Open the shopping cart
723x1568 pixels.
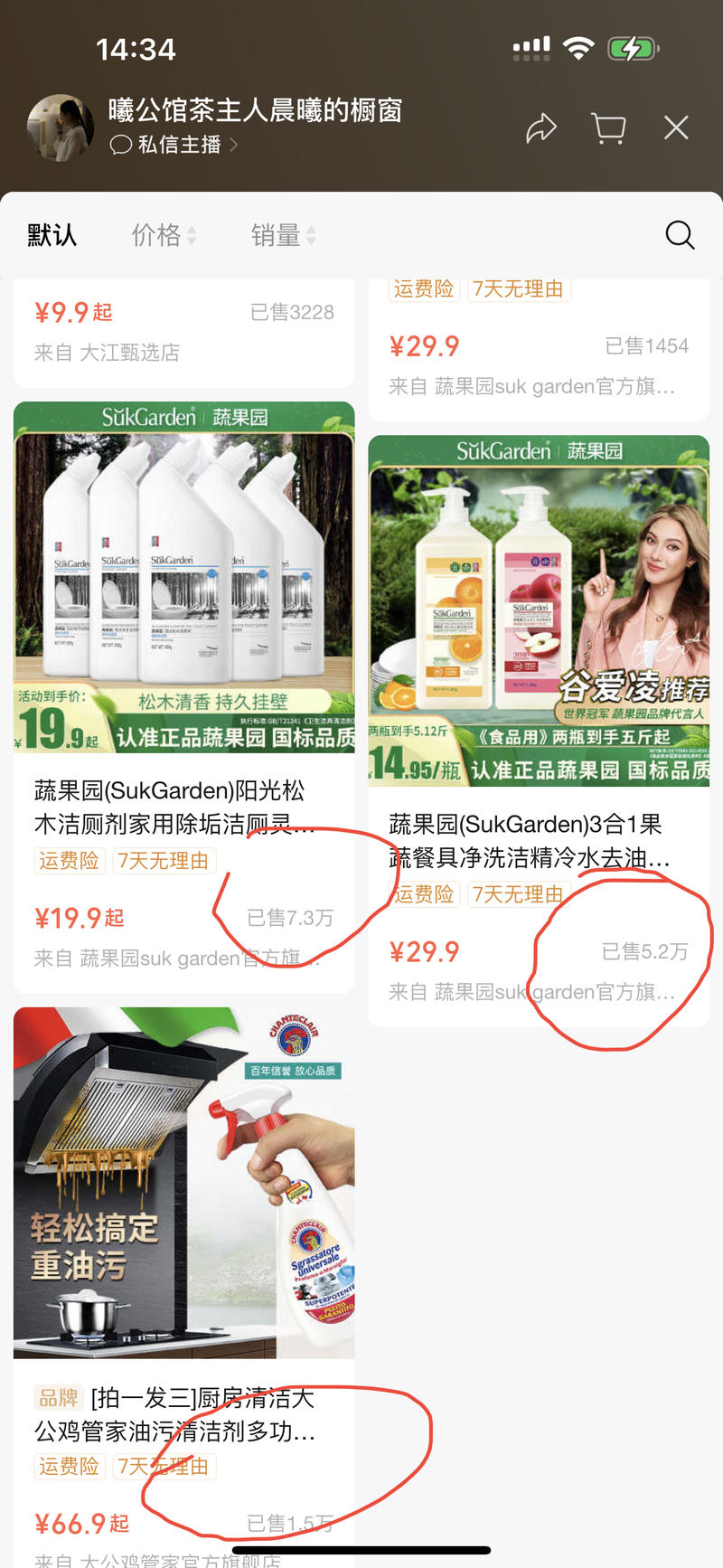[x=608, y=128]
